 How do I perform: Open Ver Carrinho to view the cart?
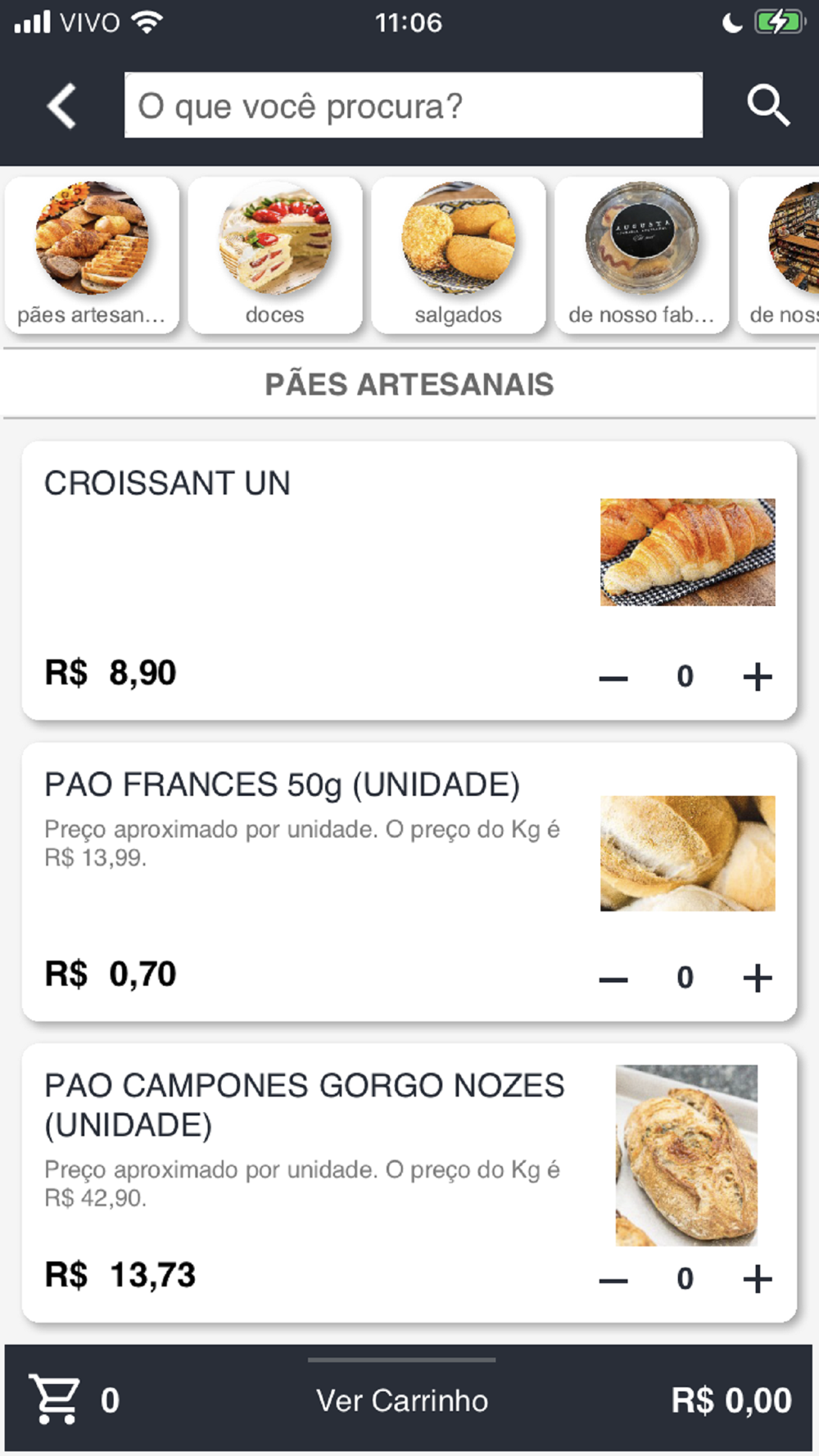(402, 1400)
